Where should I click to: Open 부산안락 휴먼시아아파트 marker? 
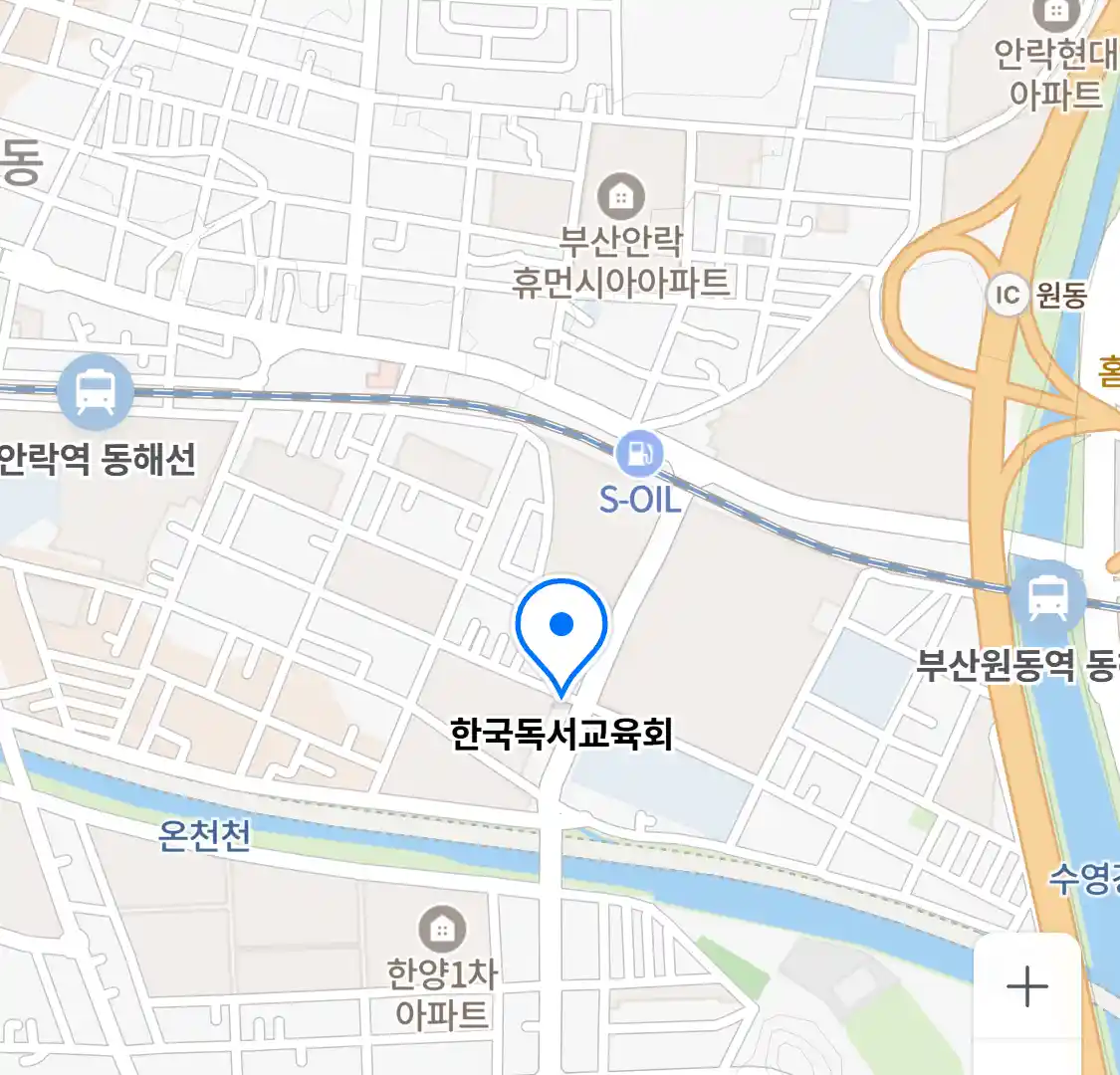(620, 197)
